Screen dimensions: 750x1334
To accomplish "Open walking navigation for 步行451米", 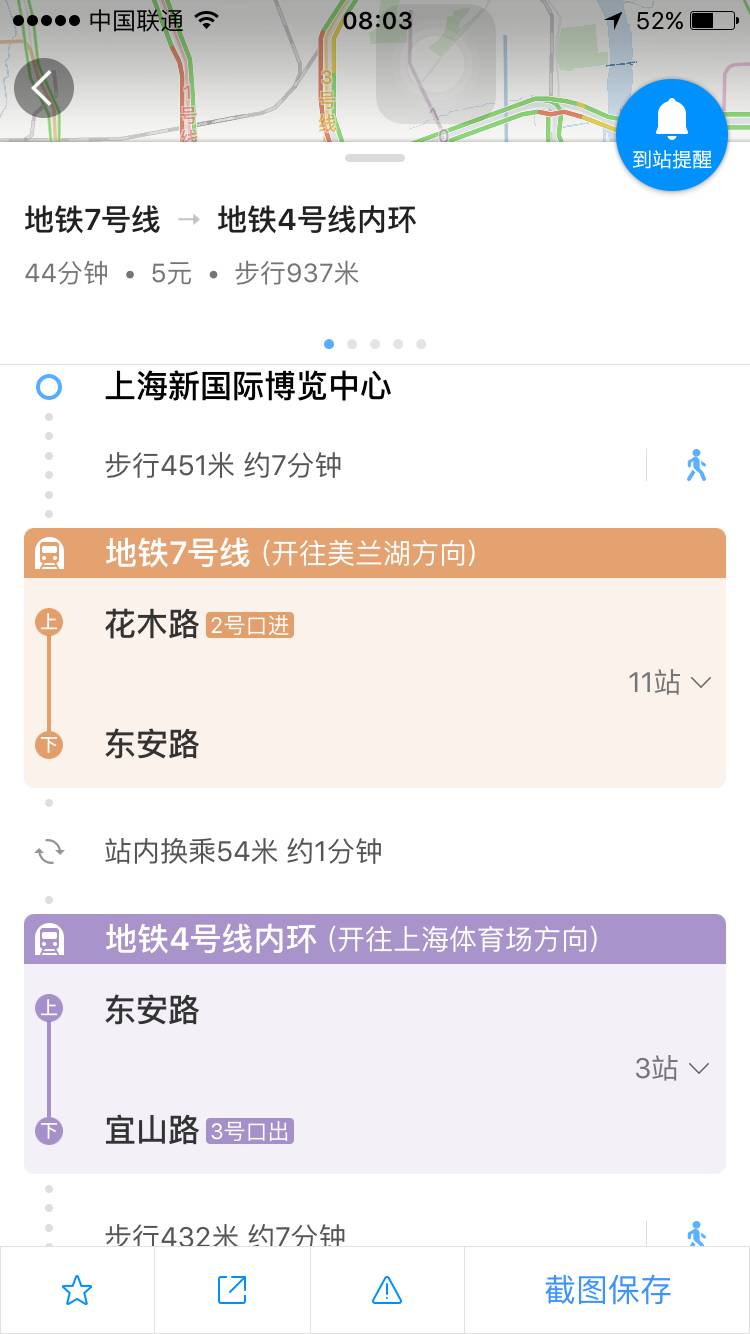I will point(697,465).
